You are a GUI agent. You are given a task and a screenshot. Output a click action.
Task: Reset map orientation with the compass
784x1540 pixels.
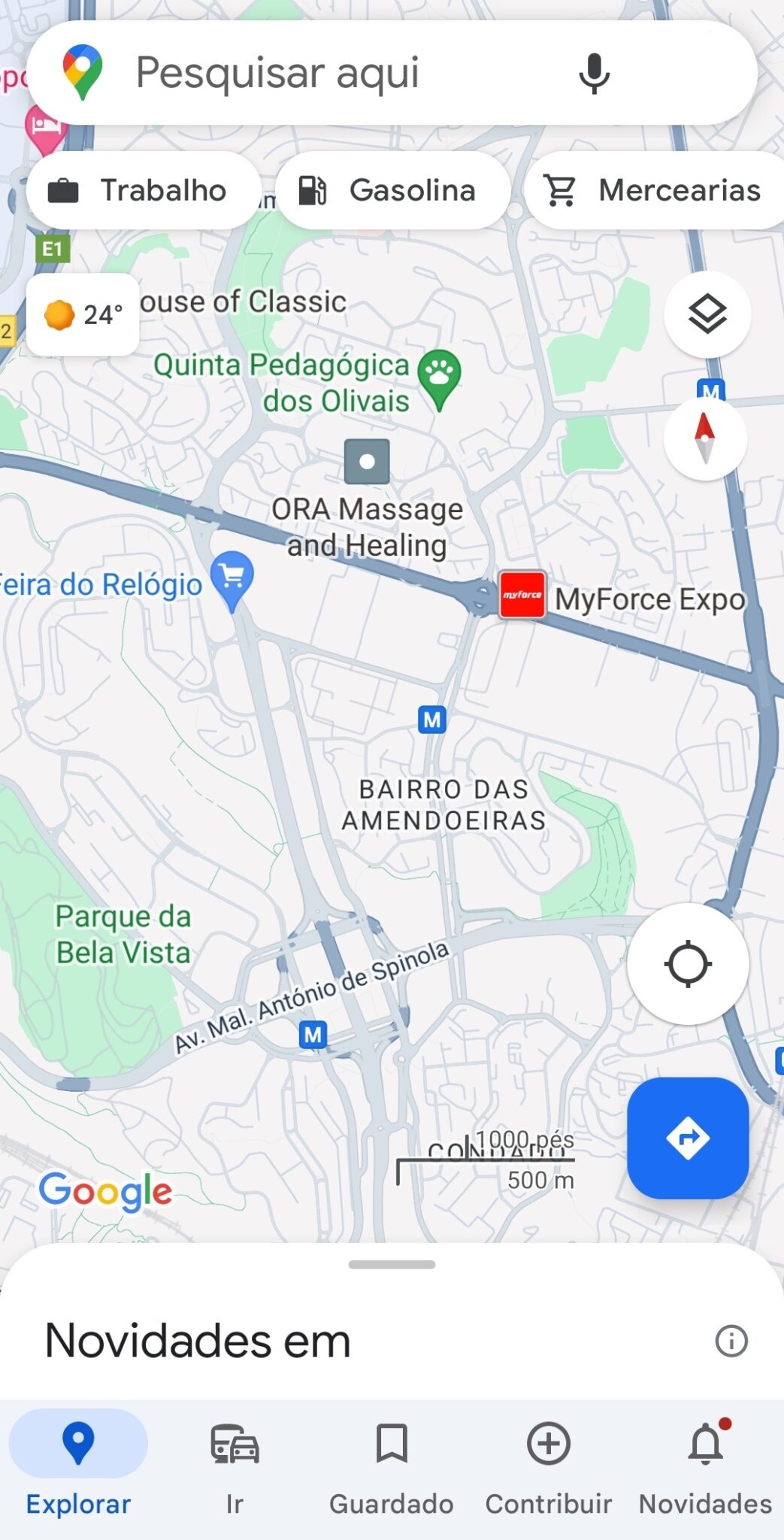[704, 438]
